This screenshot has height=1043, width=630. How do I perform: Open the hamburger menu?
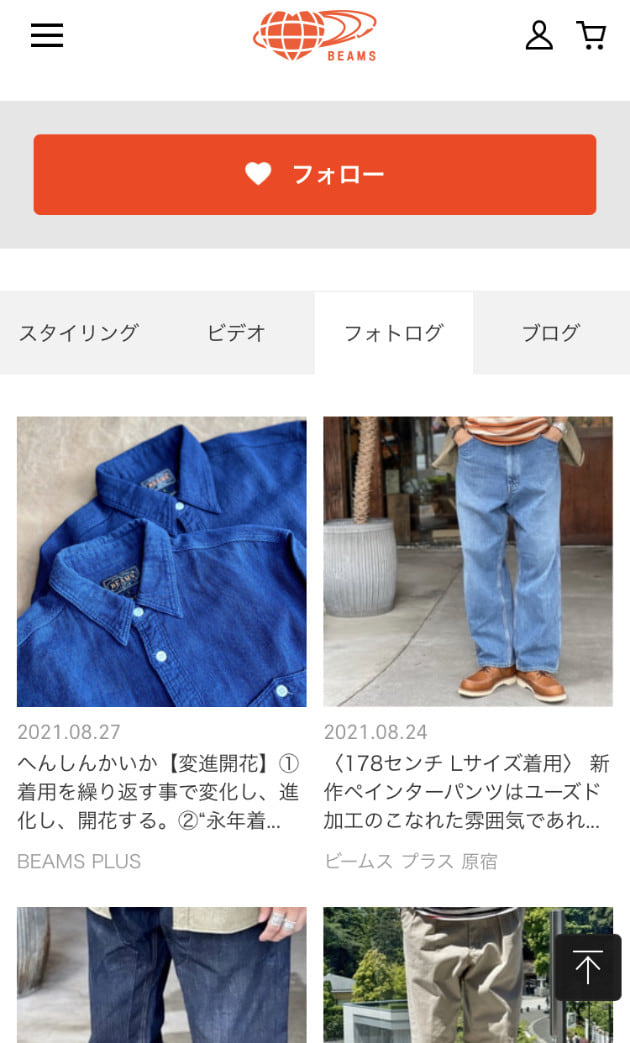click(47, 36)
